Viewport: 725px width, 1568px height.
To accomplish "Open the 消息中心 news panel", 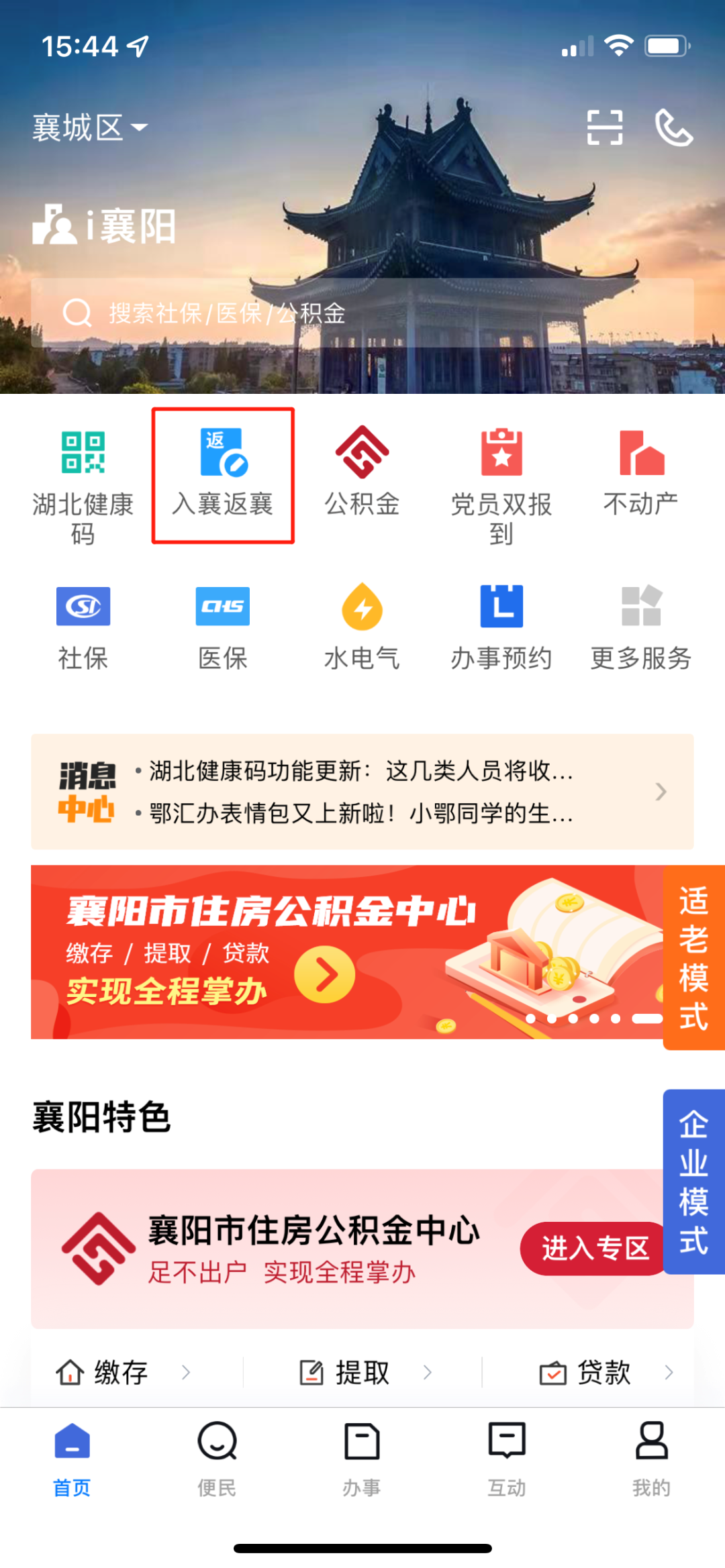I will click(362, 792).
